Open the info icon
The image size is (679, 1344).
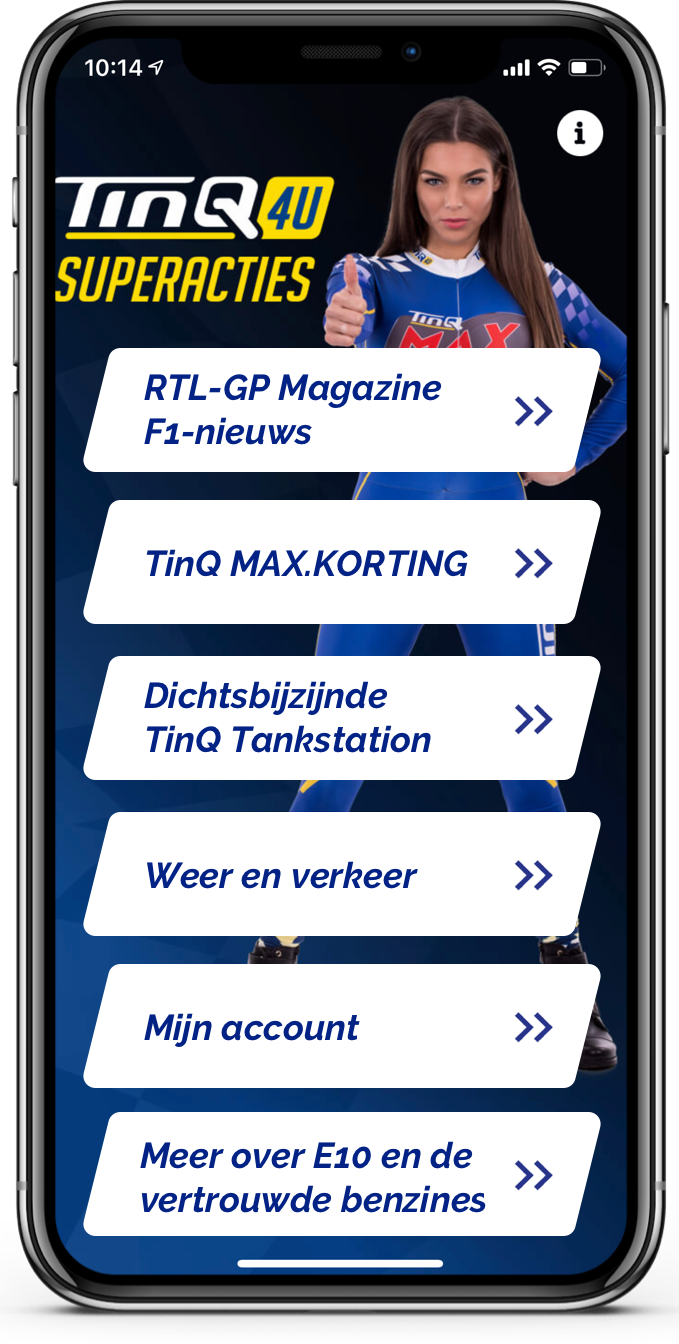point(580,132)
